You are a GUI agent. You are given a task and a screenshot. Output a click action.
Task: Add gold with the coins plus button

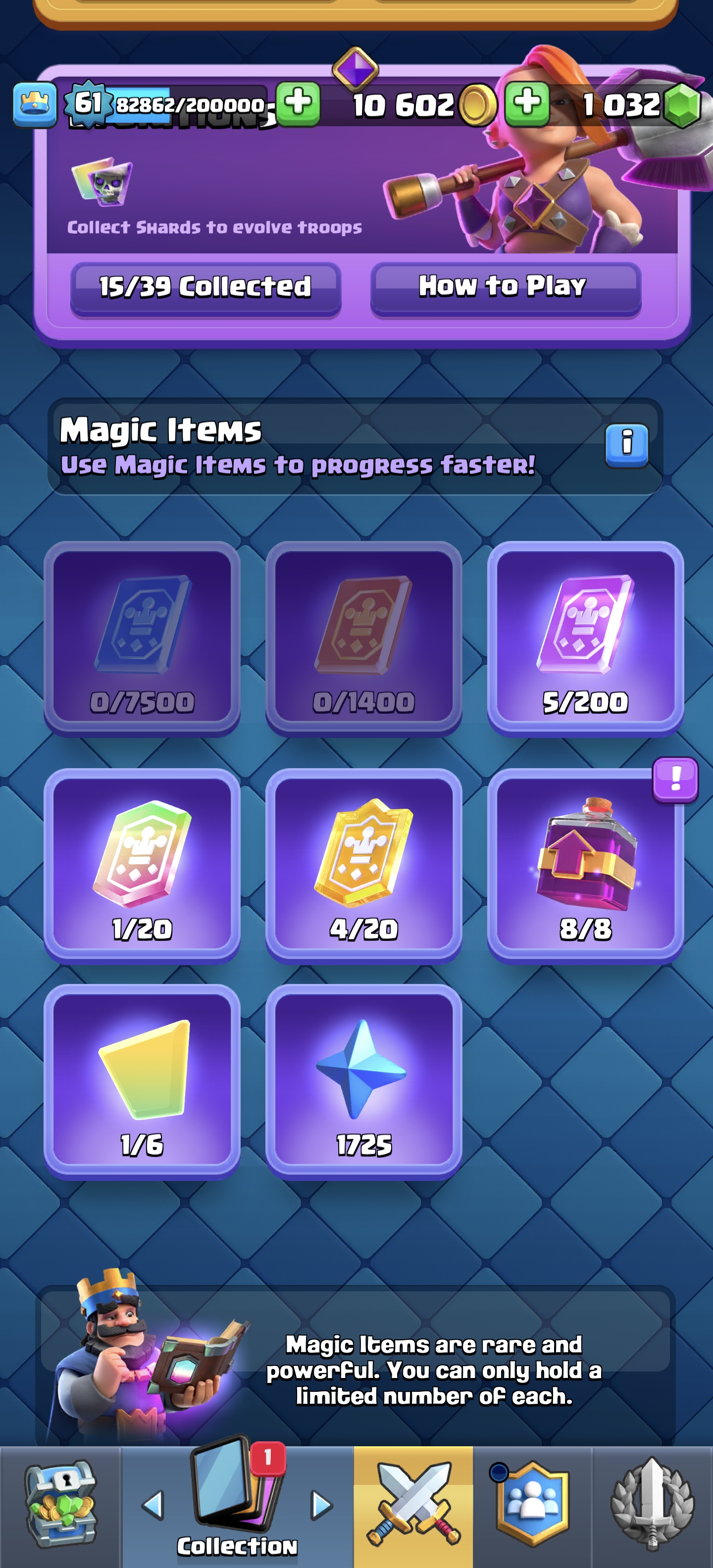click(x=298, y=103)
